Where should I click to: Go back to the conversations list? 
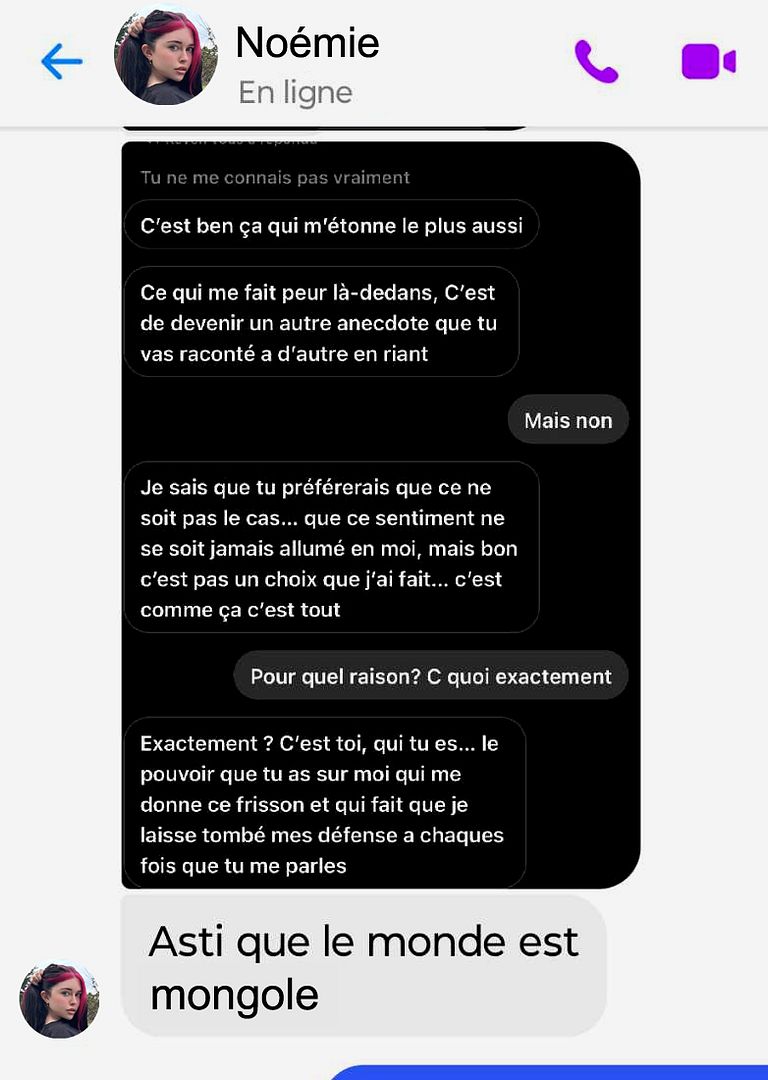click(61, 62)
